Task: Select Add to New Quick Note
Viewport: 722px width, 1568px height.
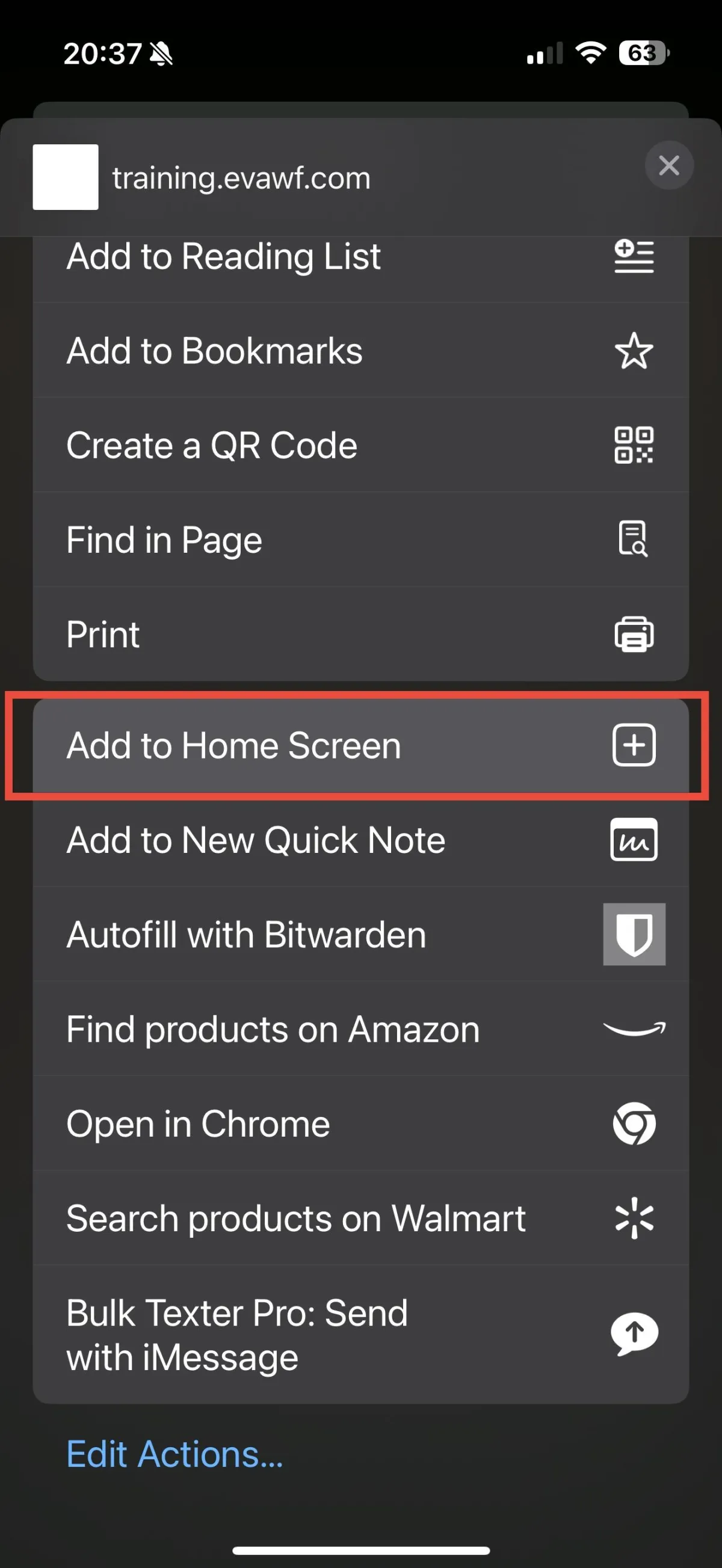Action: coord(360,840)
